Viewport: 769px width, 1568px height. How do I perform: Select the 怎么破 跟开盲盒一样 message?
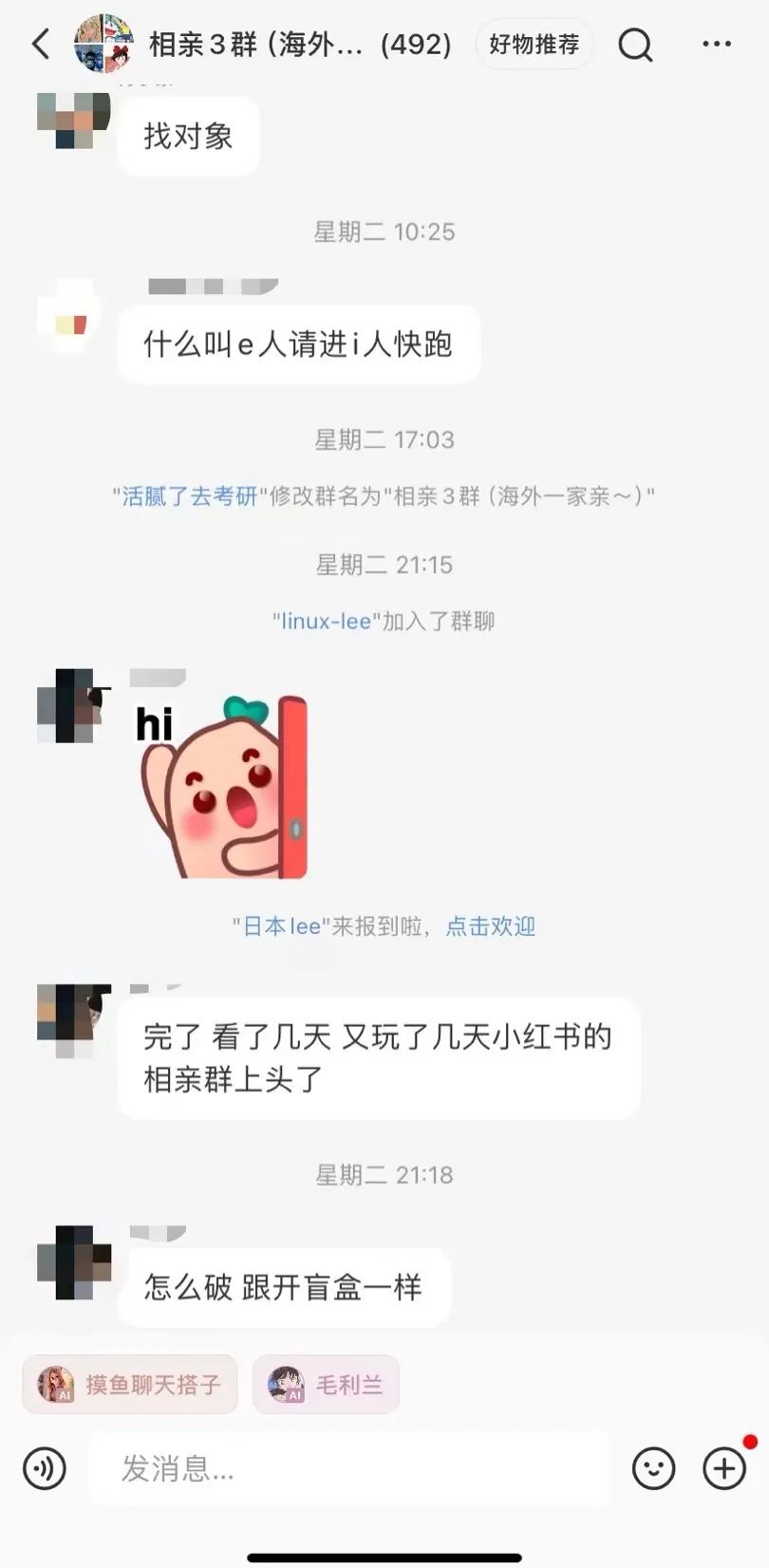pos(283,1287)
